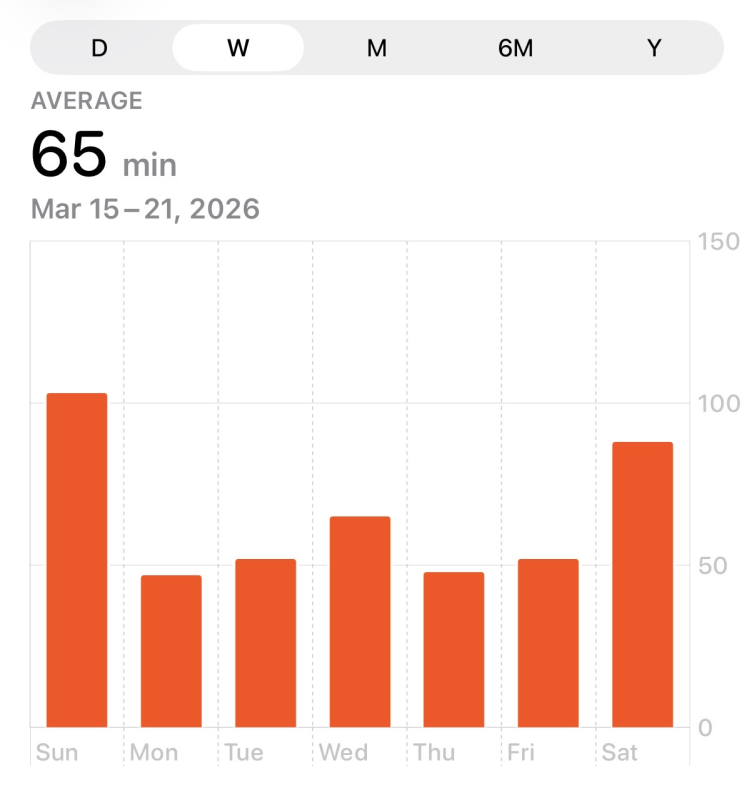Show the M monthly chart
The width and height of the screenshot is (754, 800).
tap(376, 48)
